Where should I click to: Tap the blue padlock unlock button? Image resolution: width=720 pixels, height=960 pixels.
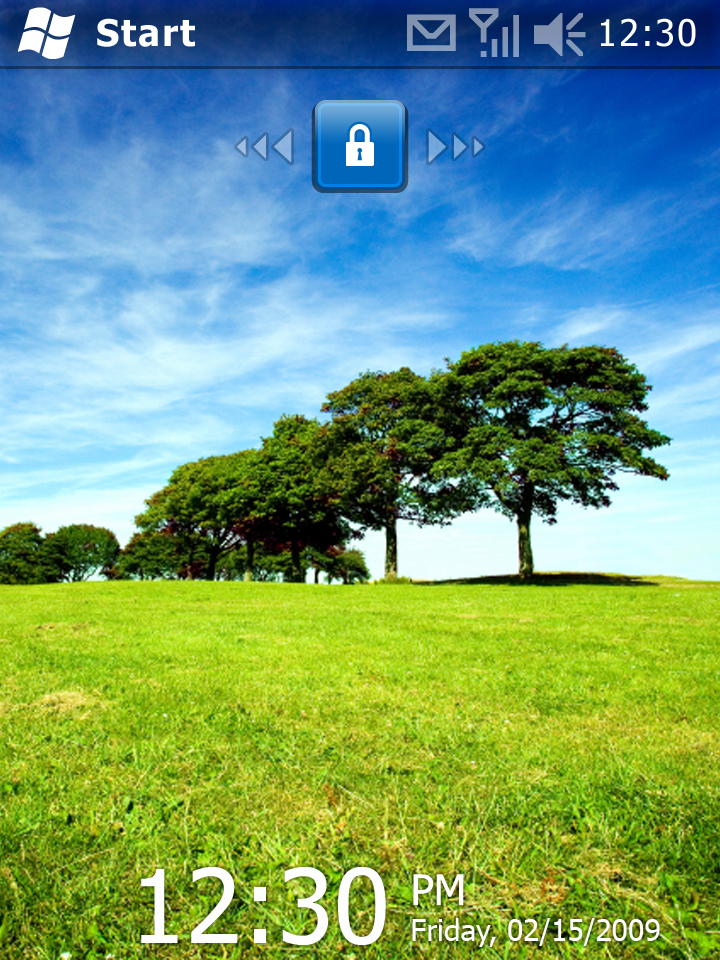click(360, 146)
